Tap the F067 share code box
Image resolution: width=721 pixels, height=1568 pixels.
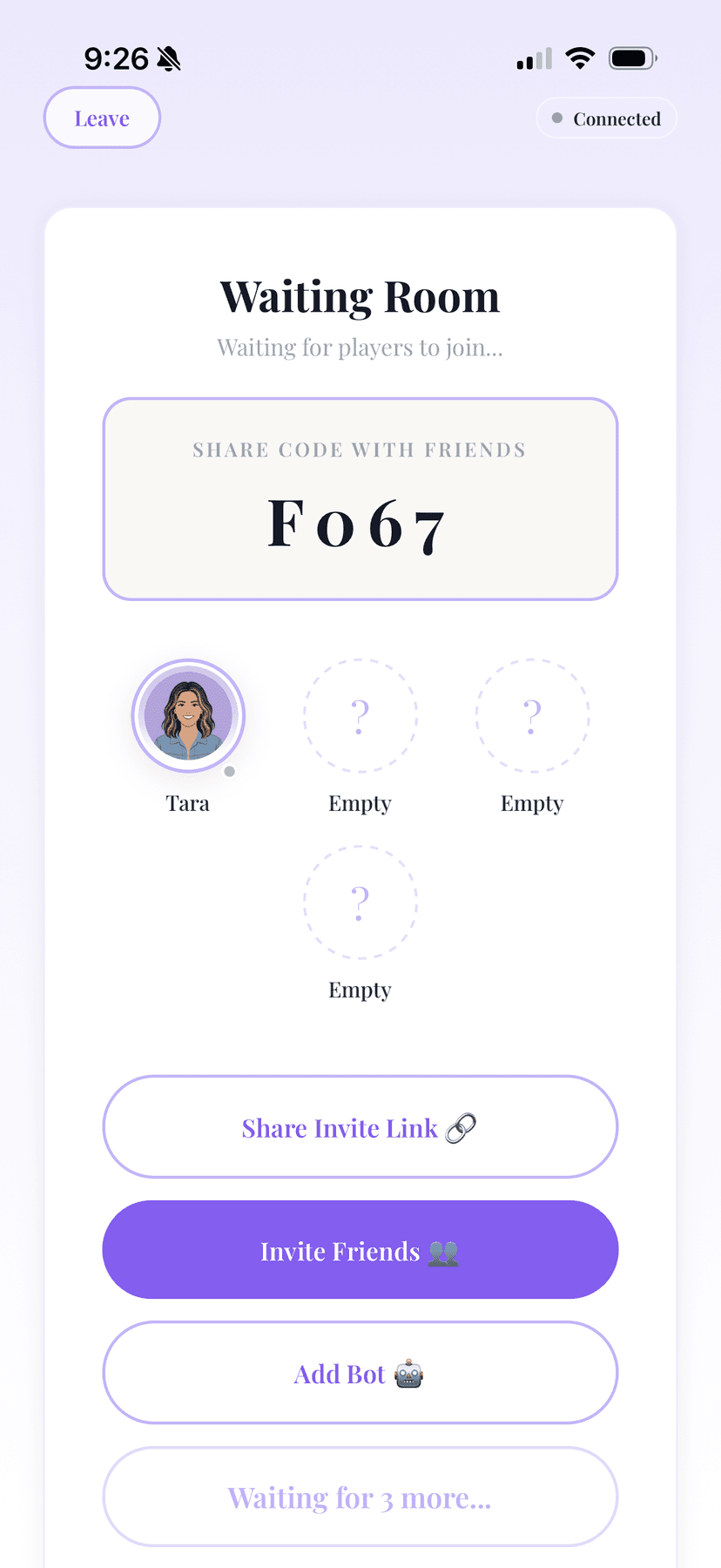click(x=360, y=499)
